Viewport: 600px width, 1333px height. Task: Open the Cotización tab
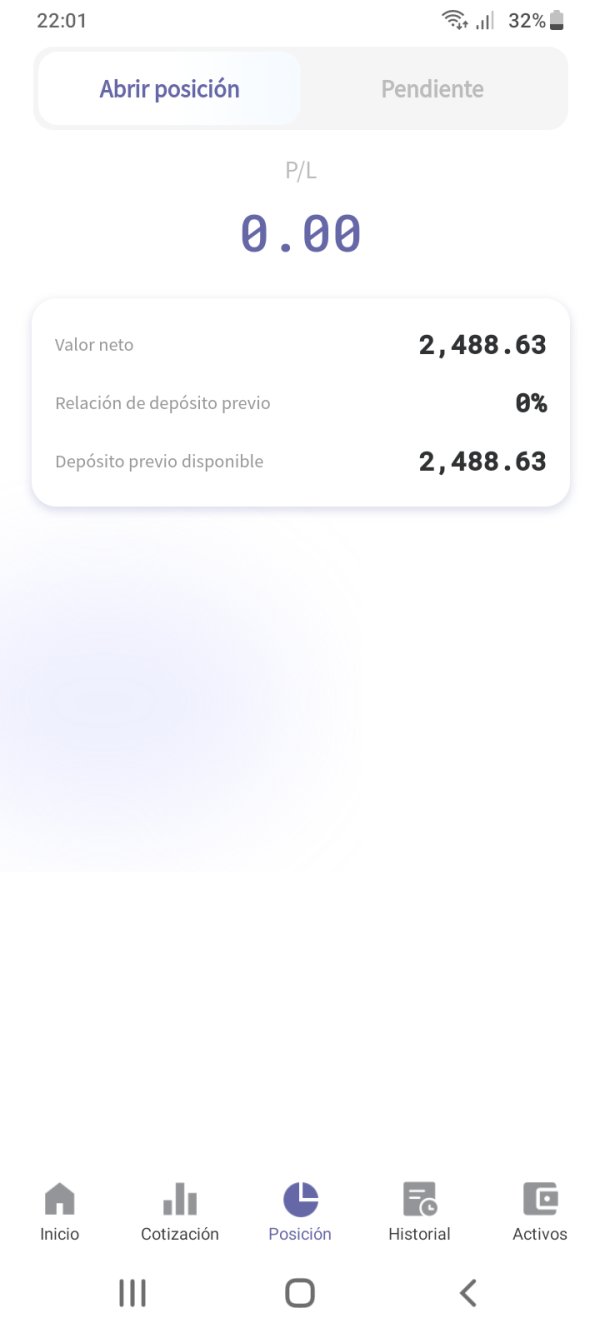(180, 1210)
